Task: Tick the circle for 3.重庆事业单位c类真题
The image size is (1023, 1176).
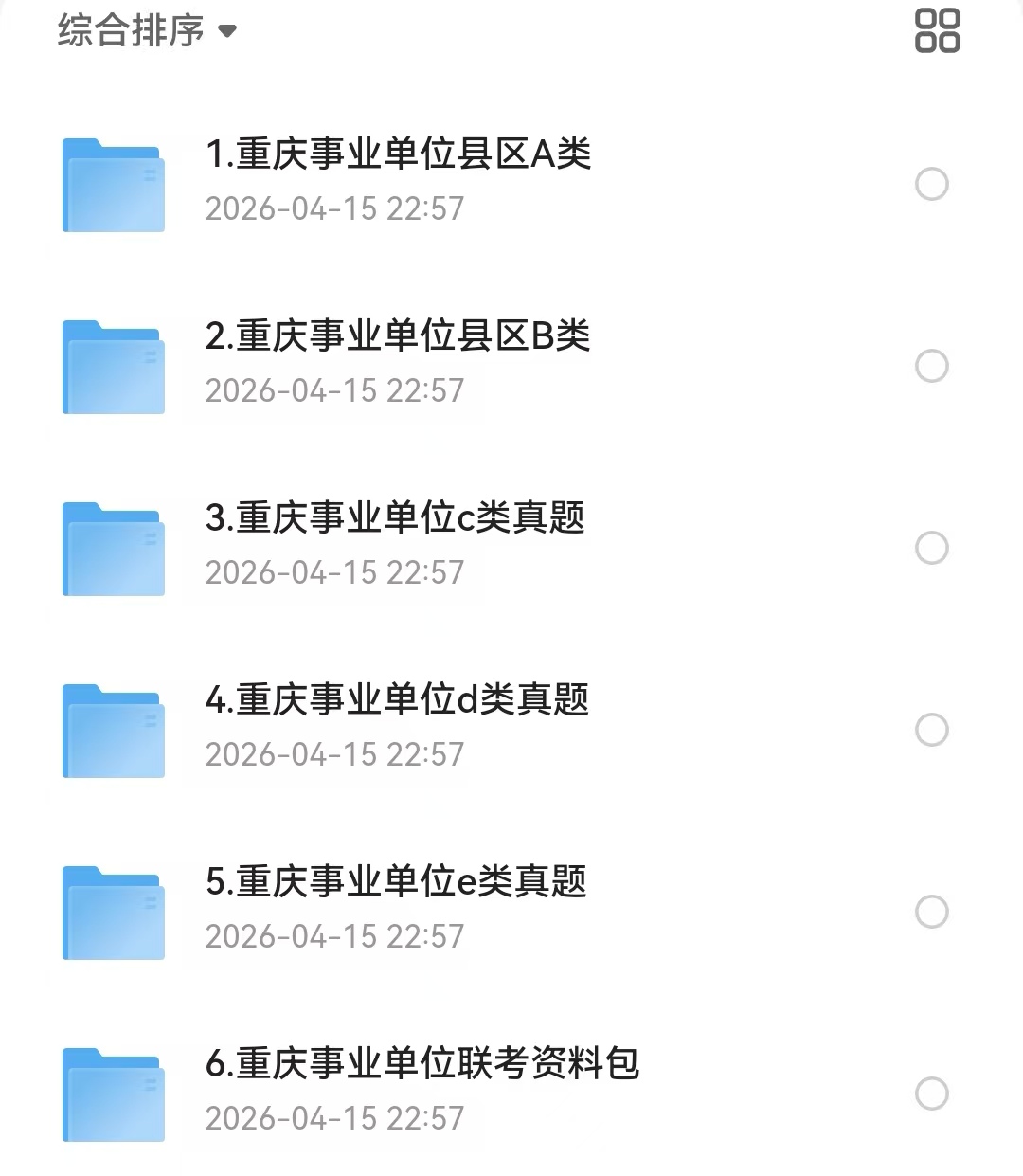Action: 932,548
